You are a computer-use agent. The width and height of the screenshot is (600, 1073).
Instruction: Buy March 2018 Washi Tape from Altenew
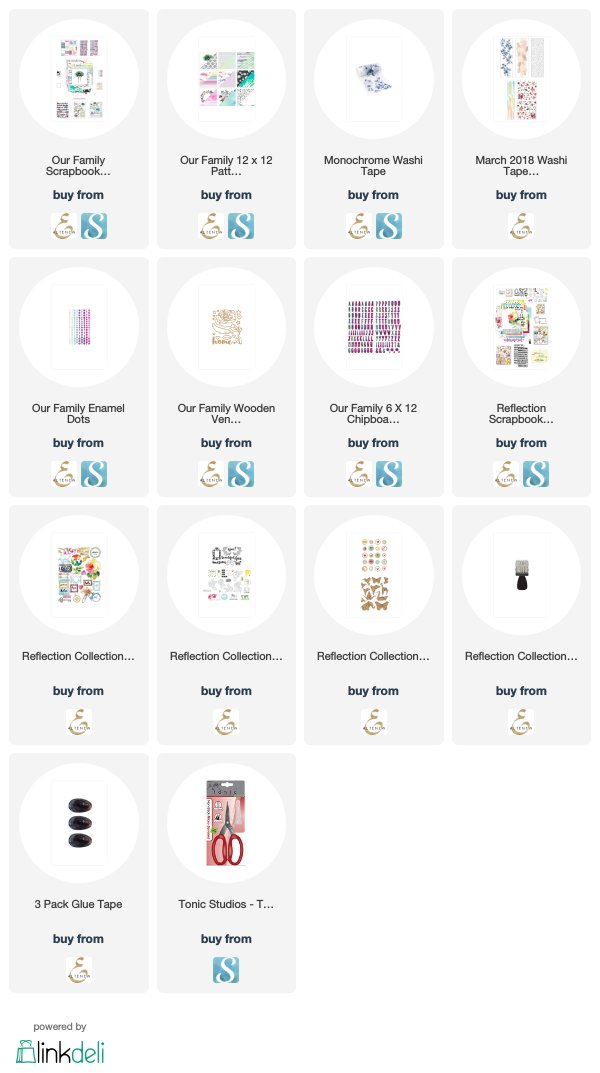pyautogui.click(x=521, y=226)
